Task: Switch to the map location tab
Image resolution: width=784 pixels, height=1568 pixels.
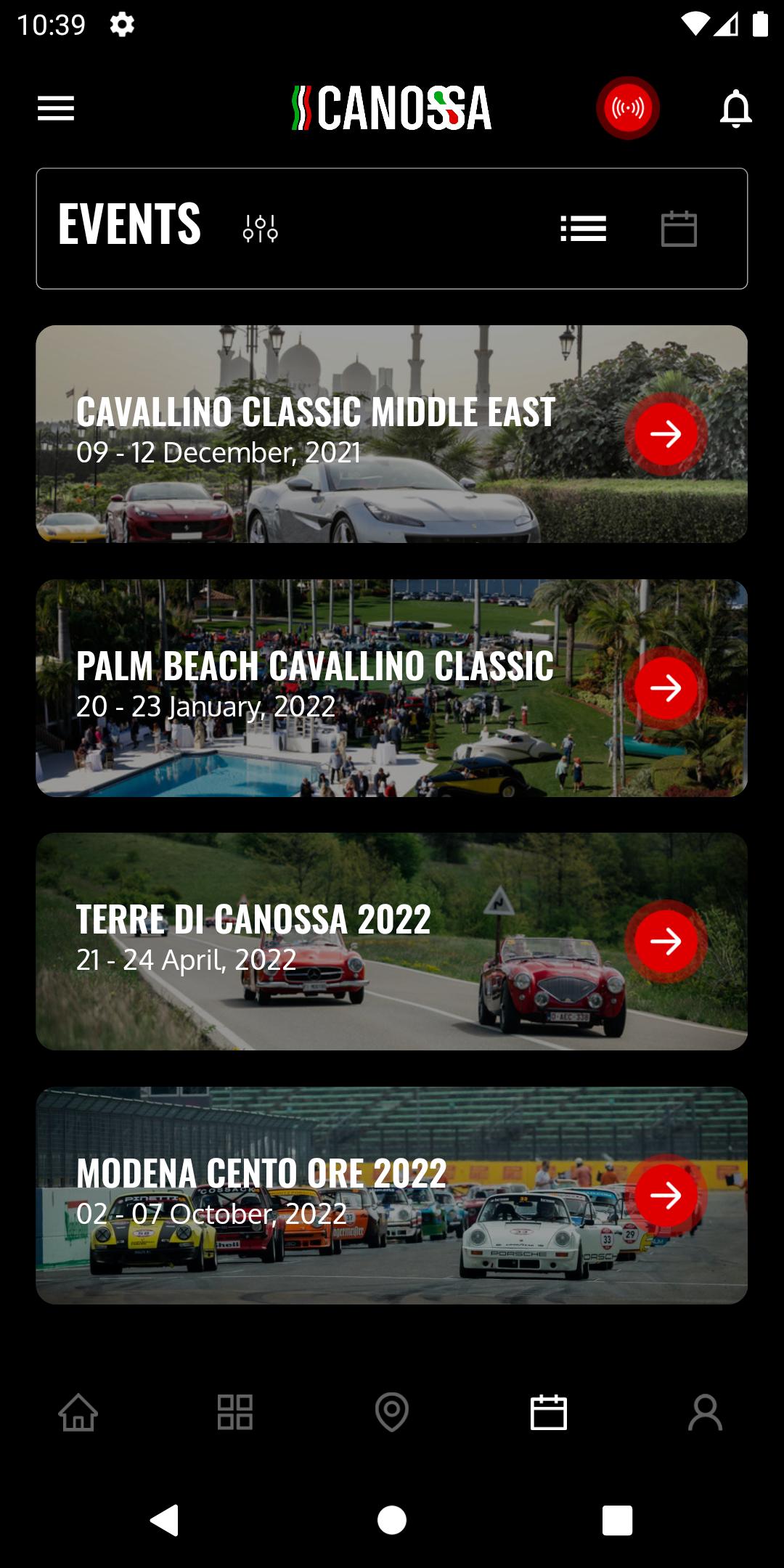Action: (x=392, y=1413)
